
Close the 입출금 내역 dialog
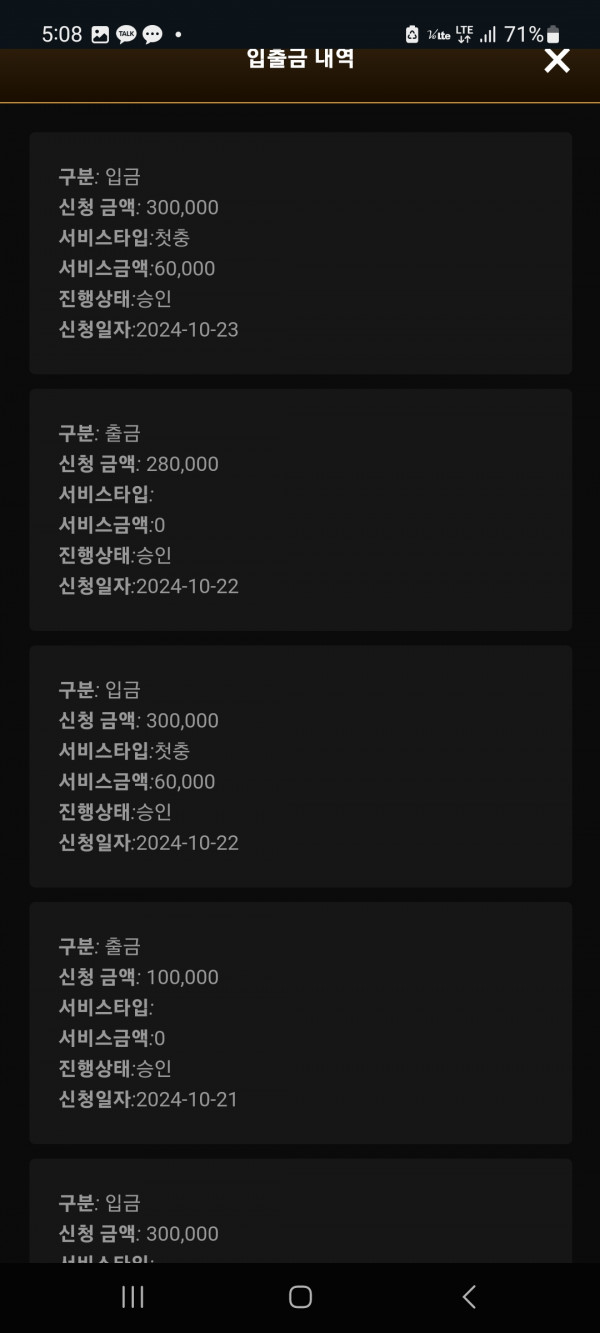[x=556, y=61]
